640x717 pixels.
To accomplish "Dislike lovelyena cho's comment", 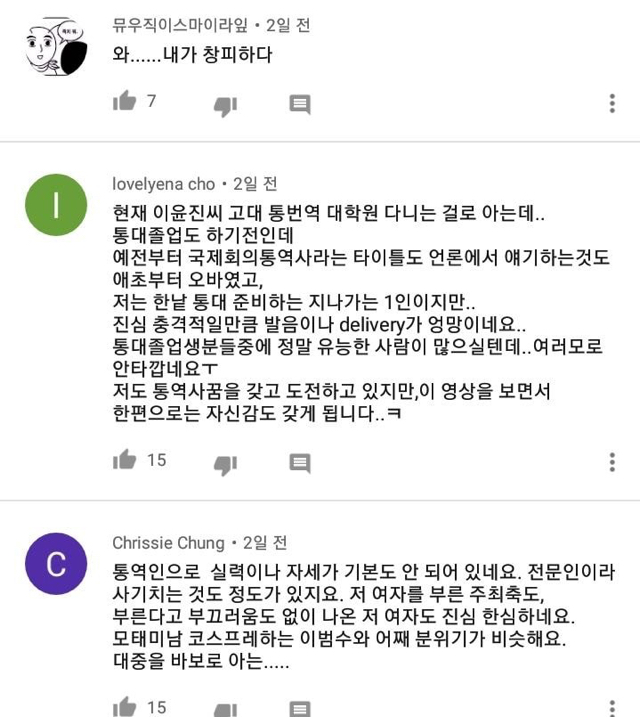I will [225, 465].
